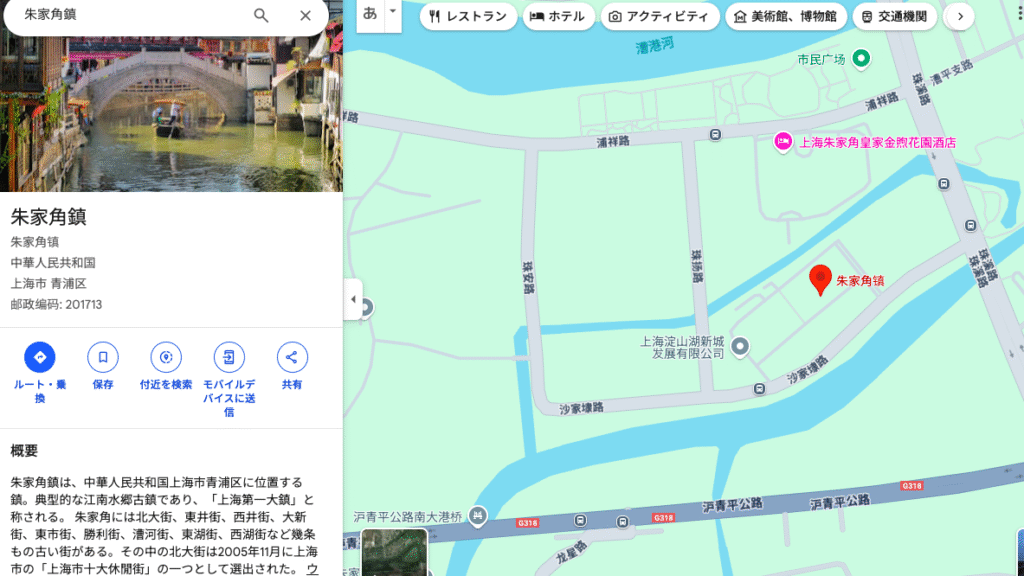Select the レストラン filter chip

[468, 16]
